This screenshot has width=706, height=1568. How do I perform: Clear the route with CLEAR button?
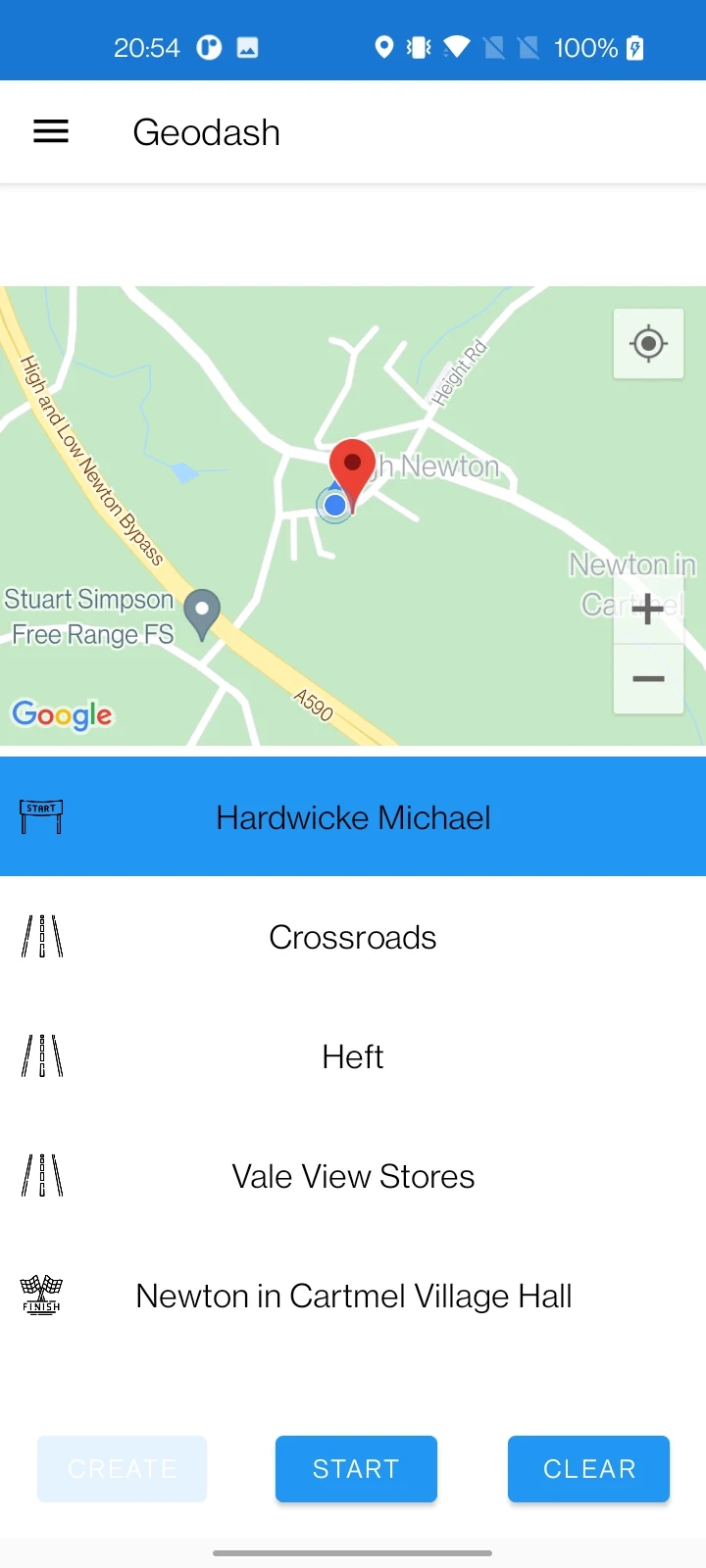coord(588,1469)
